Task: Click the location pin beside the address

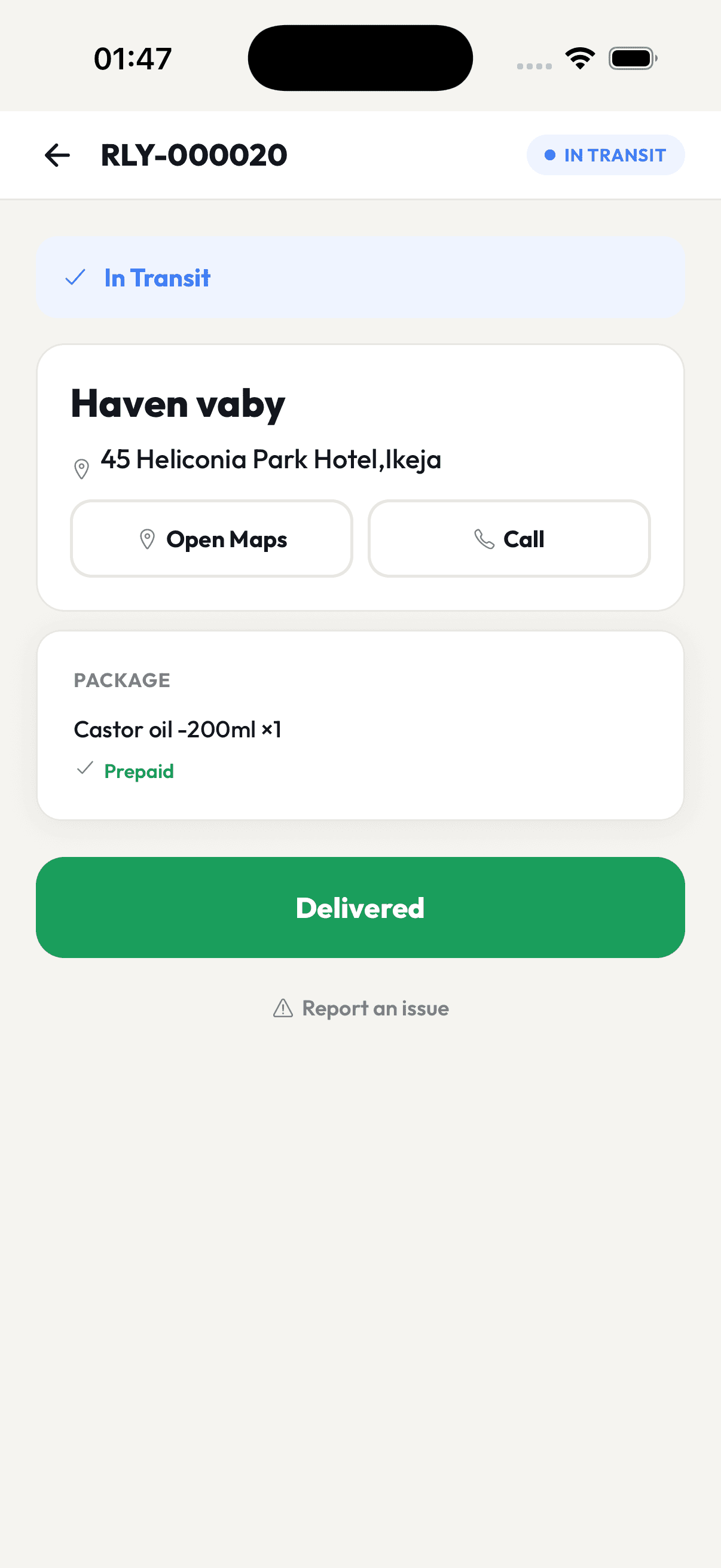Action: coord(81,468)
